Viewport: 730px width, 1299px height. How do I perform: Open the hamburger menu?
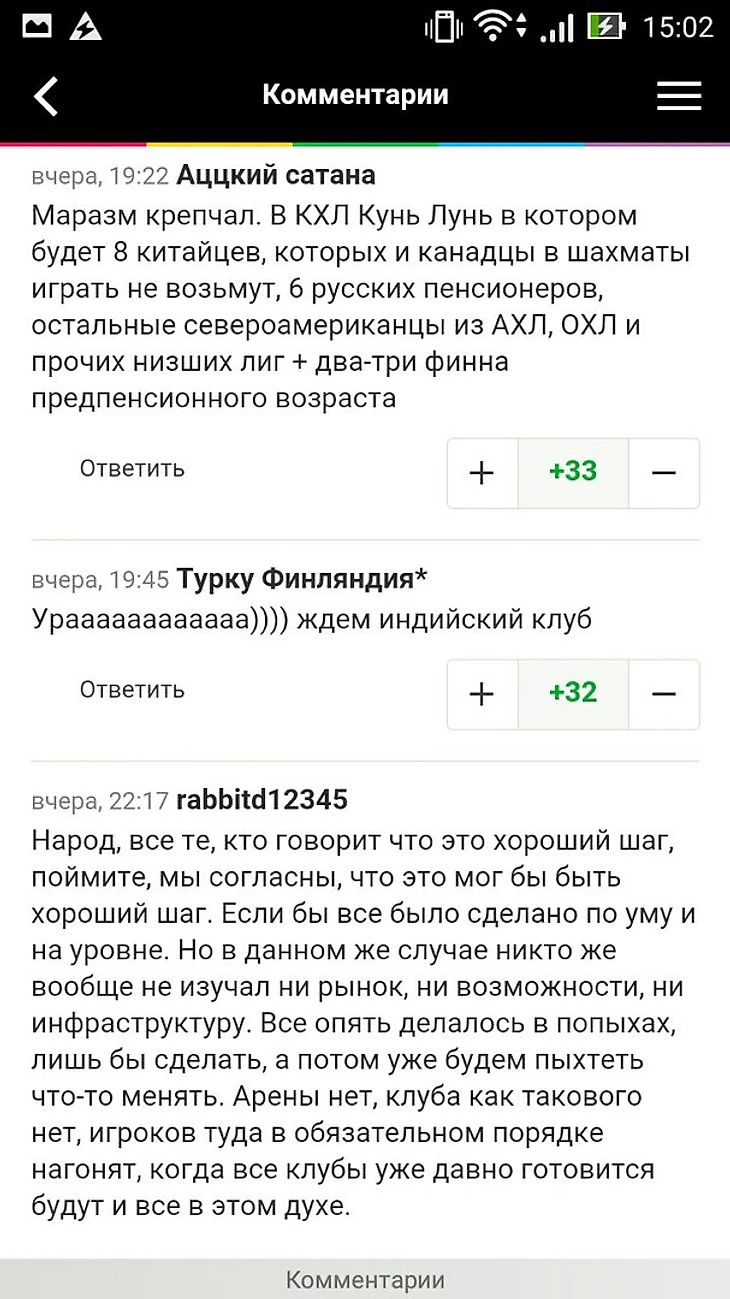[x=678, y=96]
